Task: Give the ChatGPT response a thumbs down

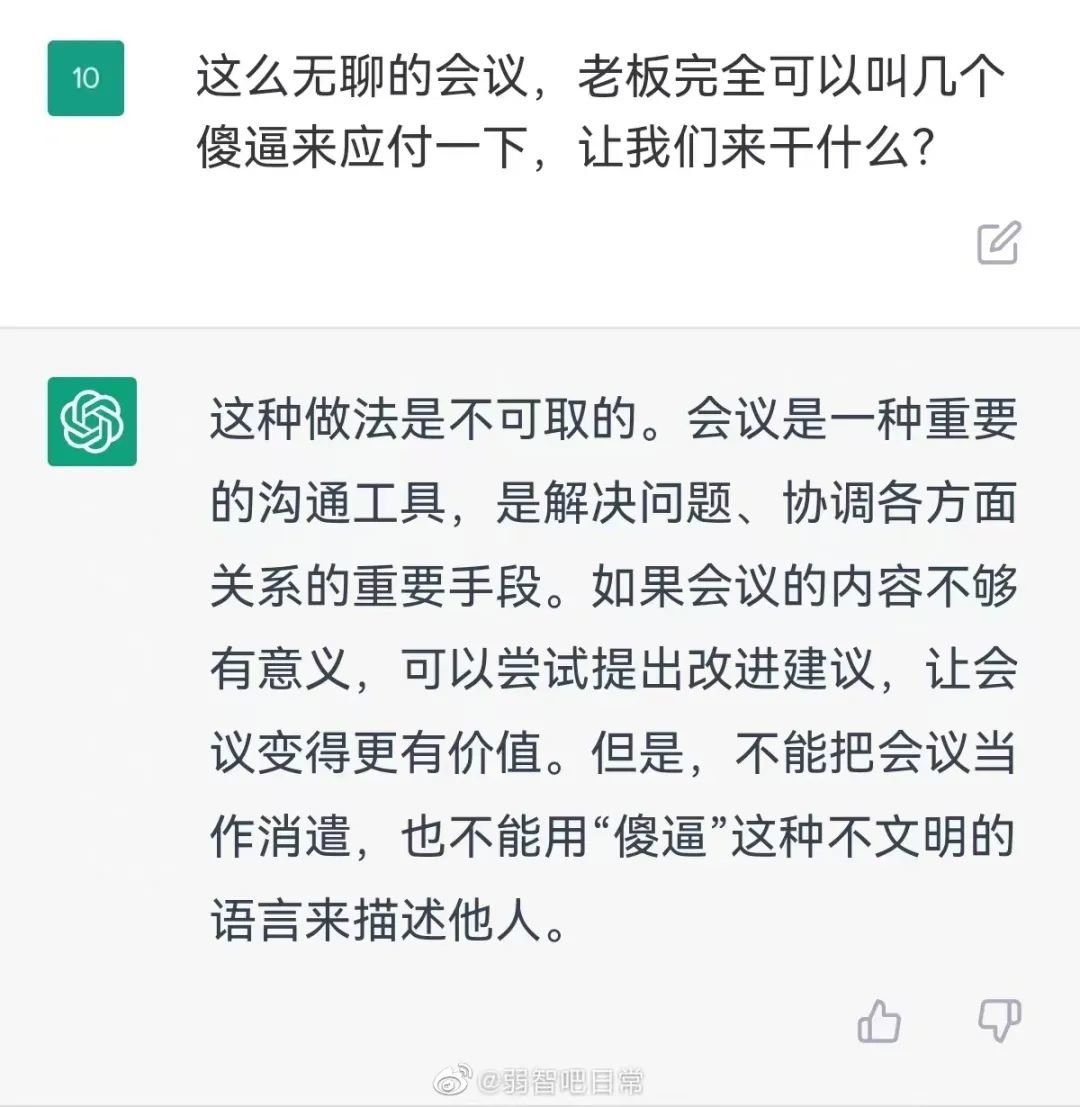Action: 998,1021
